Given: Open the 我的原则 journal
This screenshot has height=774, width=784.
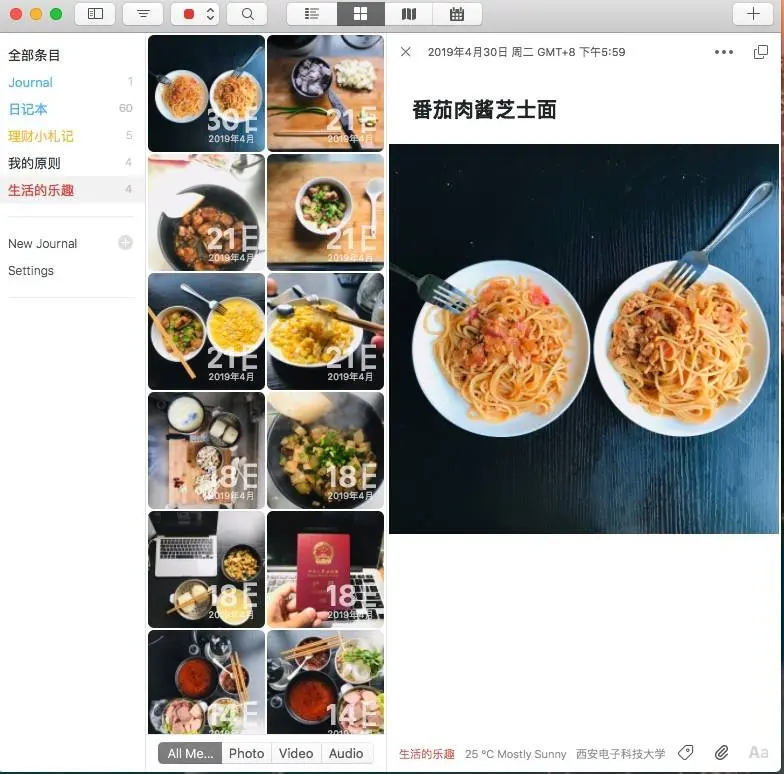Looking at the screenshot, I should click(34, 163).
